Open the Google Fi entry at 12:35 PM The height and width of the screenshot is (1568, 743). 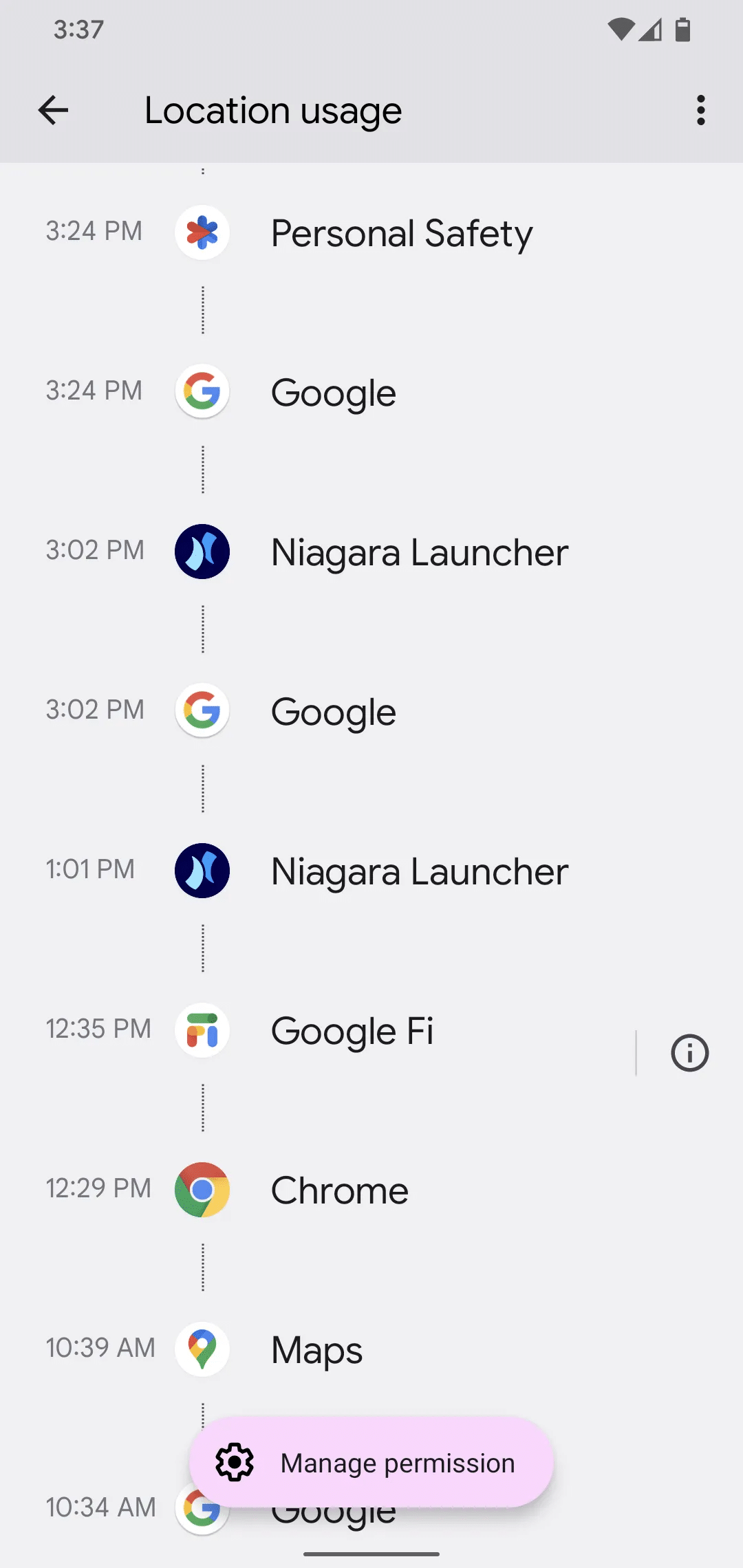click(352, 1031)
